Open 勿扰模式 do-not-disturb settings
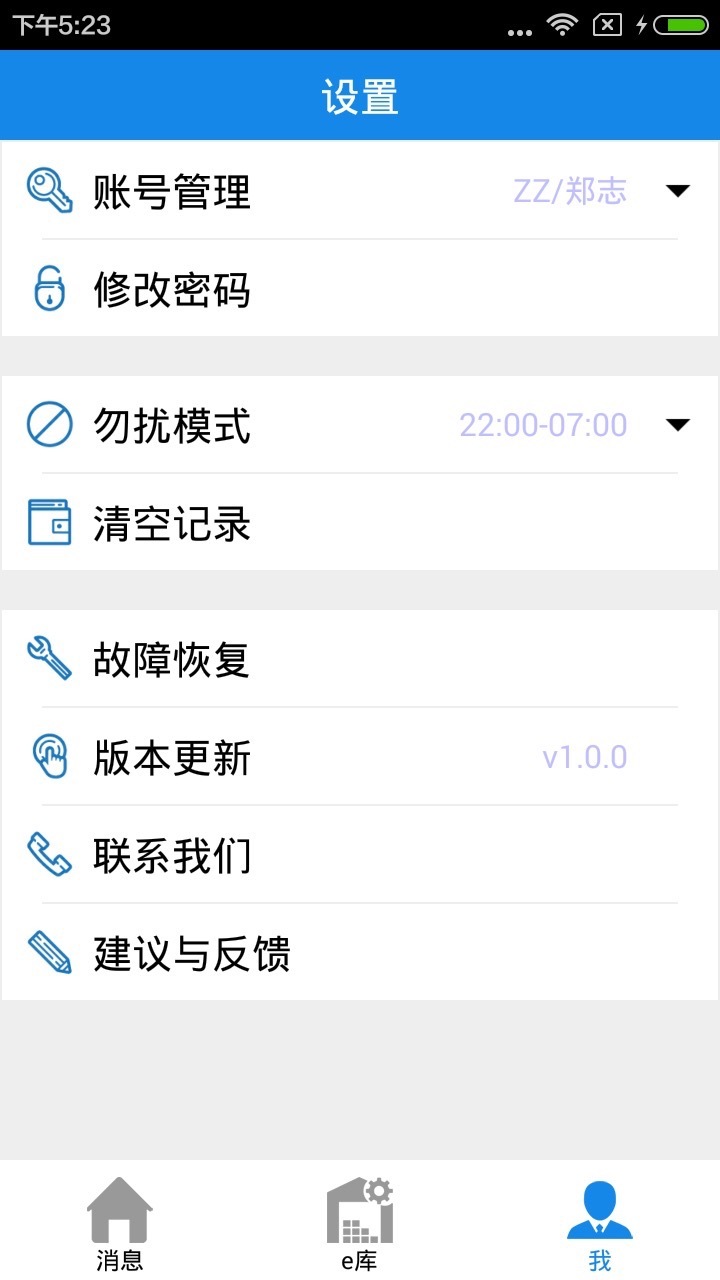Screen dimensions: 720x1280 (172, 425)
